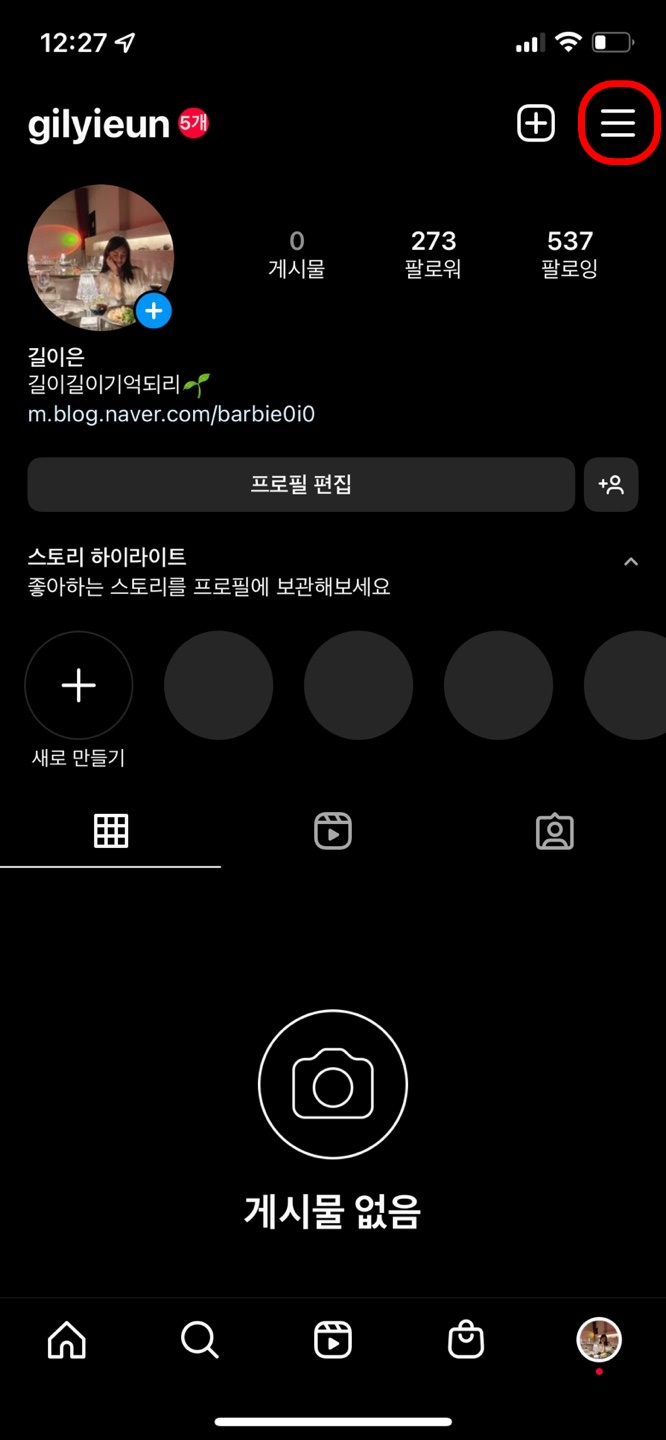666x1440 pixels.
Task: Switch to the tagged photos tab
Action: click(554, 831)
